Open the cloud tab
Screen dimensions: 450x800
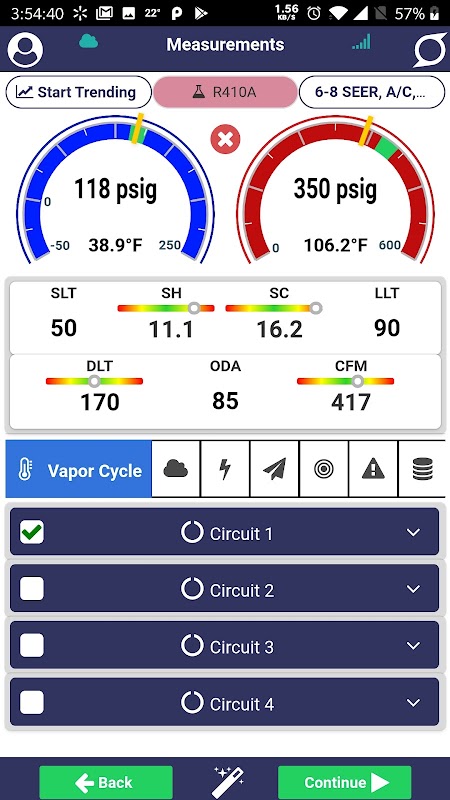pyautogui.click(x=176, y=469)
